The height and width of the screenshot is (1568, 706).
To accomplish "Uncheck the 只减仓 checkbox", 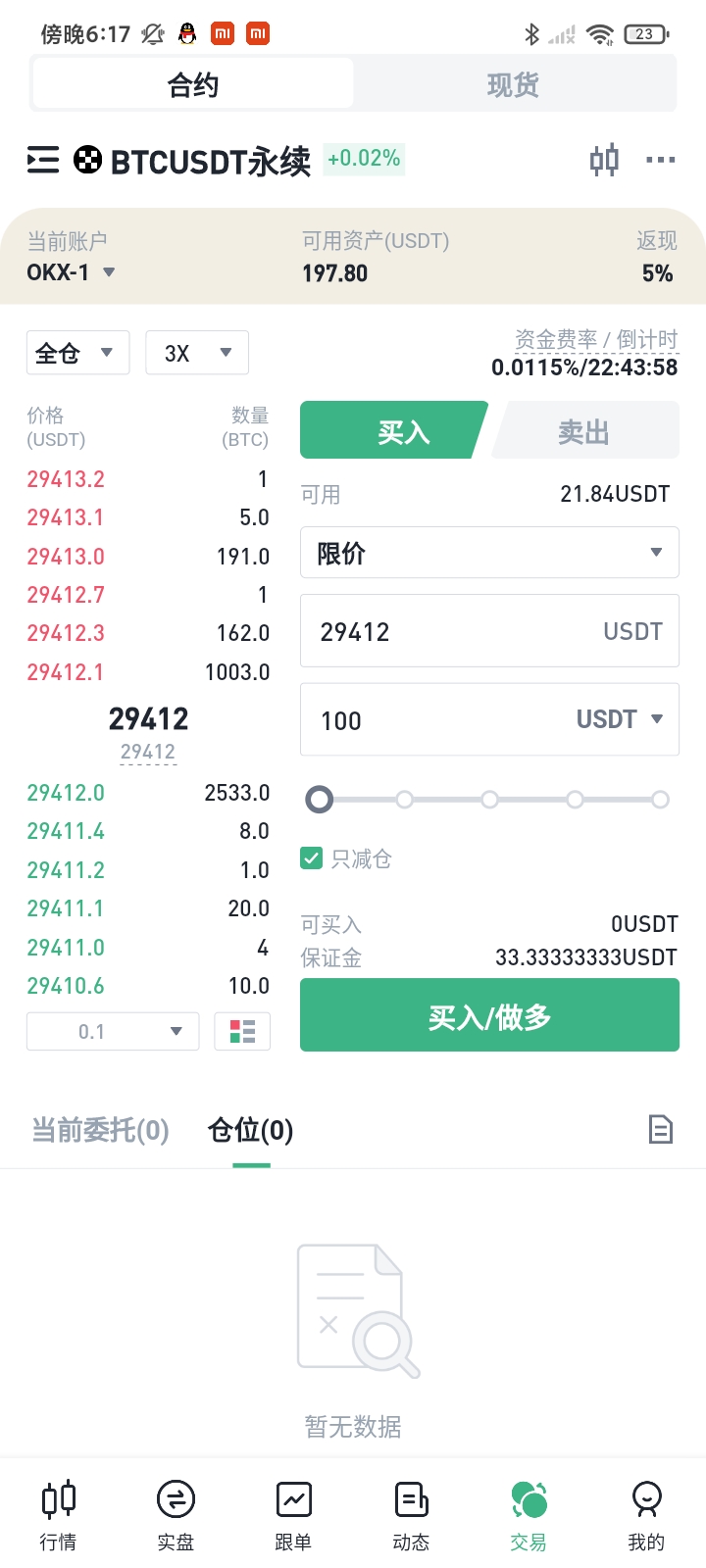I will (312, 858).
